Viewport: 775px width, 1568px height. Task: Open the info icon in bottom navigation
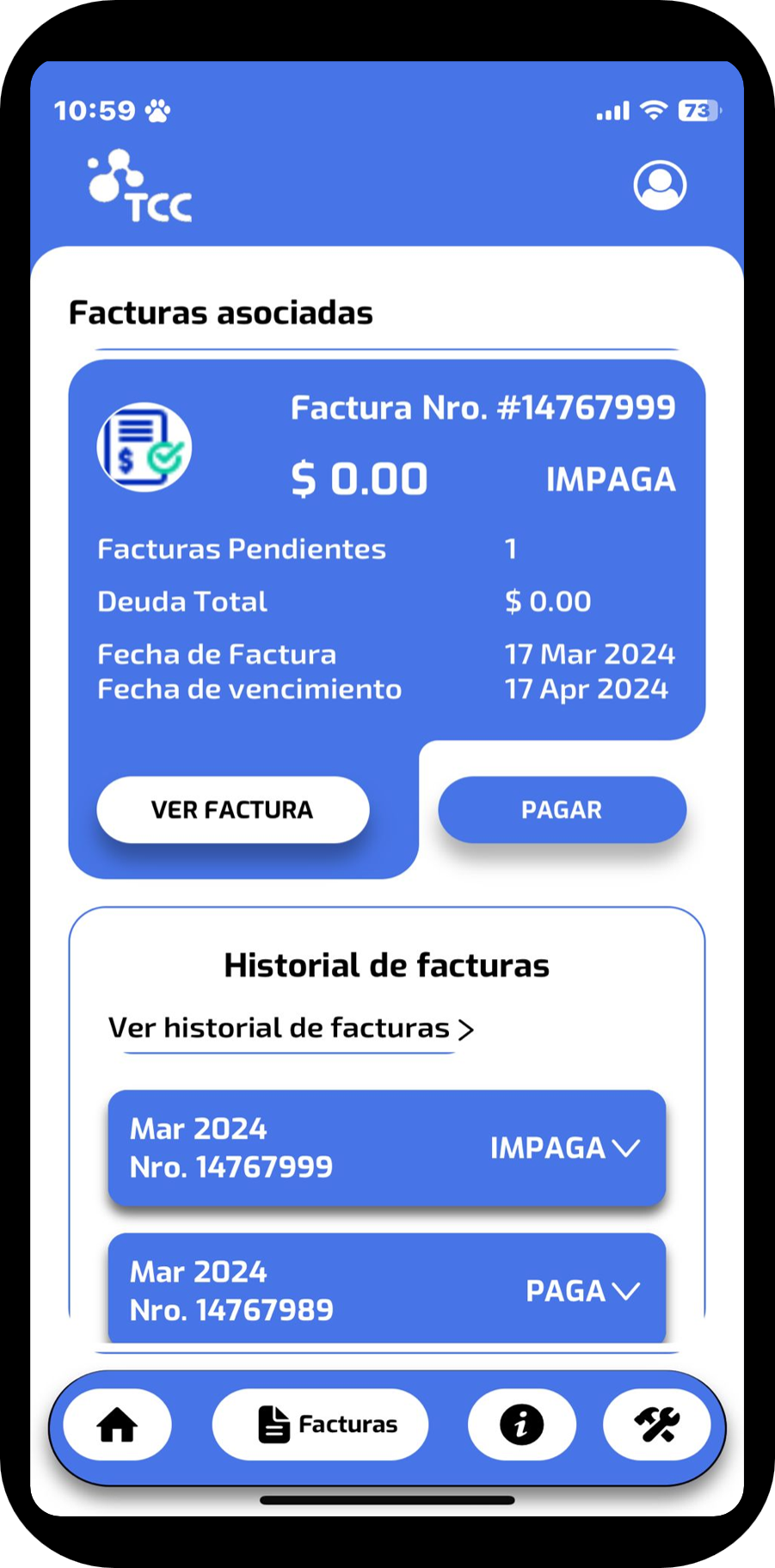coord(521,1423)
